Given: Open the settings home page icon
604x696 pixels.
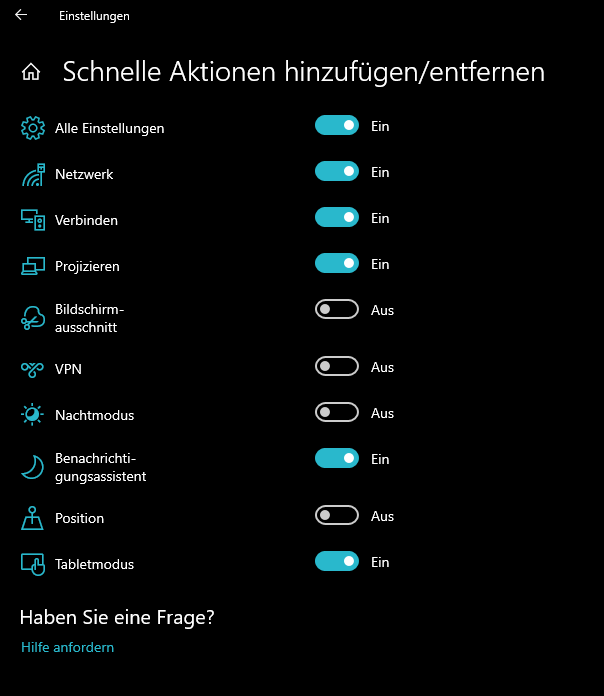Looking at the screenshot, I should point(32,72).
